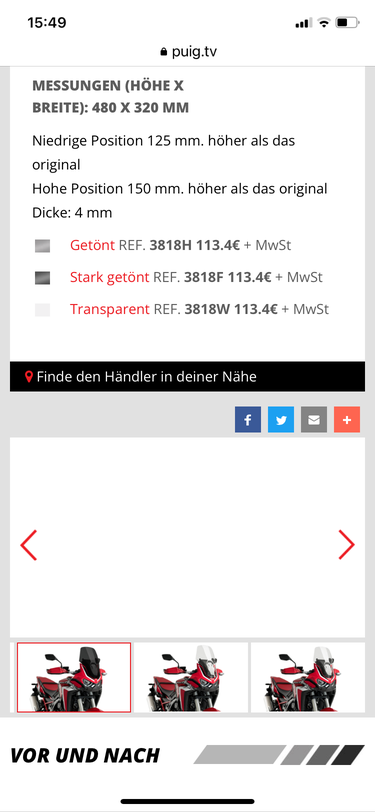Tap the puig.tv address bar

coord(188,52)
